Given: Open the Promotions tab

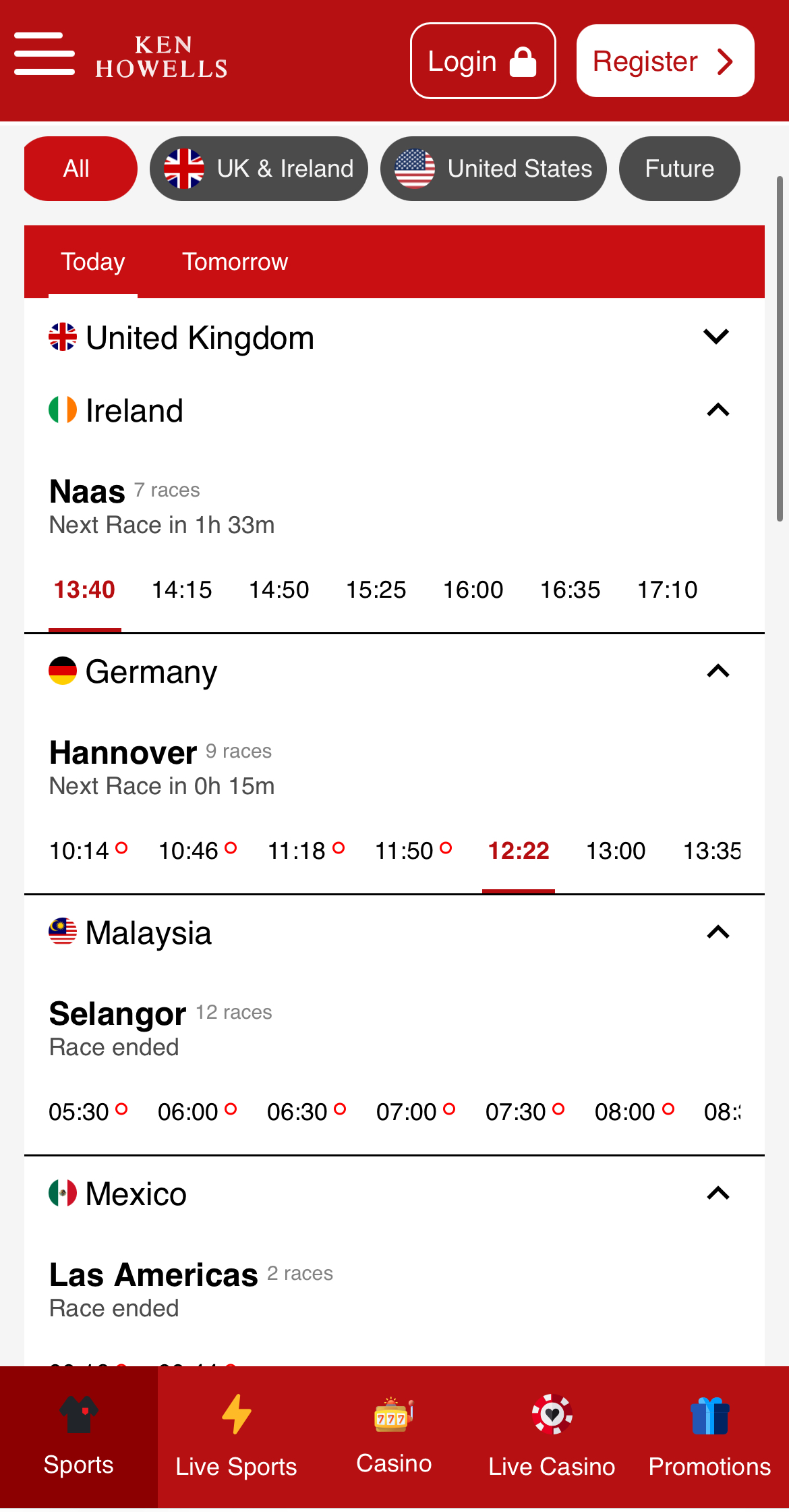Looking at the screenshot, I should [x=709, y=1437].
